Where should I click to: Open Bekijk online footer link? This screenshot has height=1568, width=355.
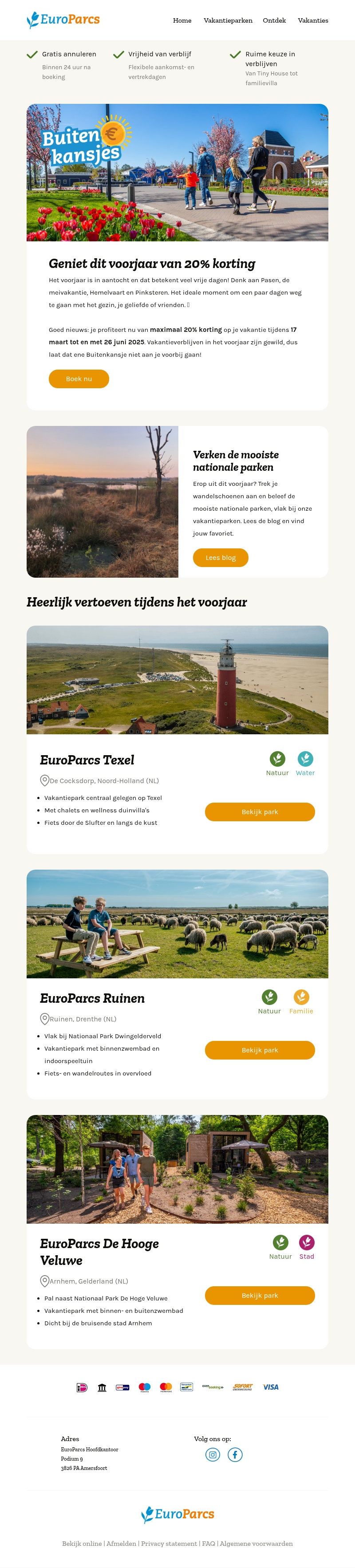(x=82, y=1543)
